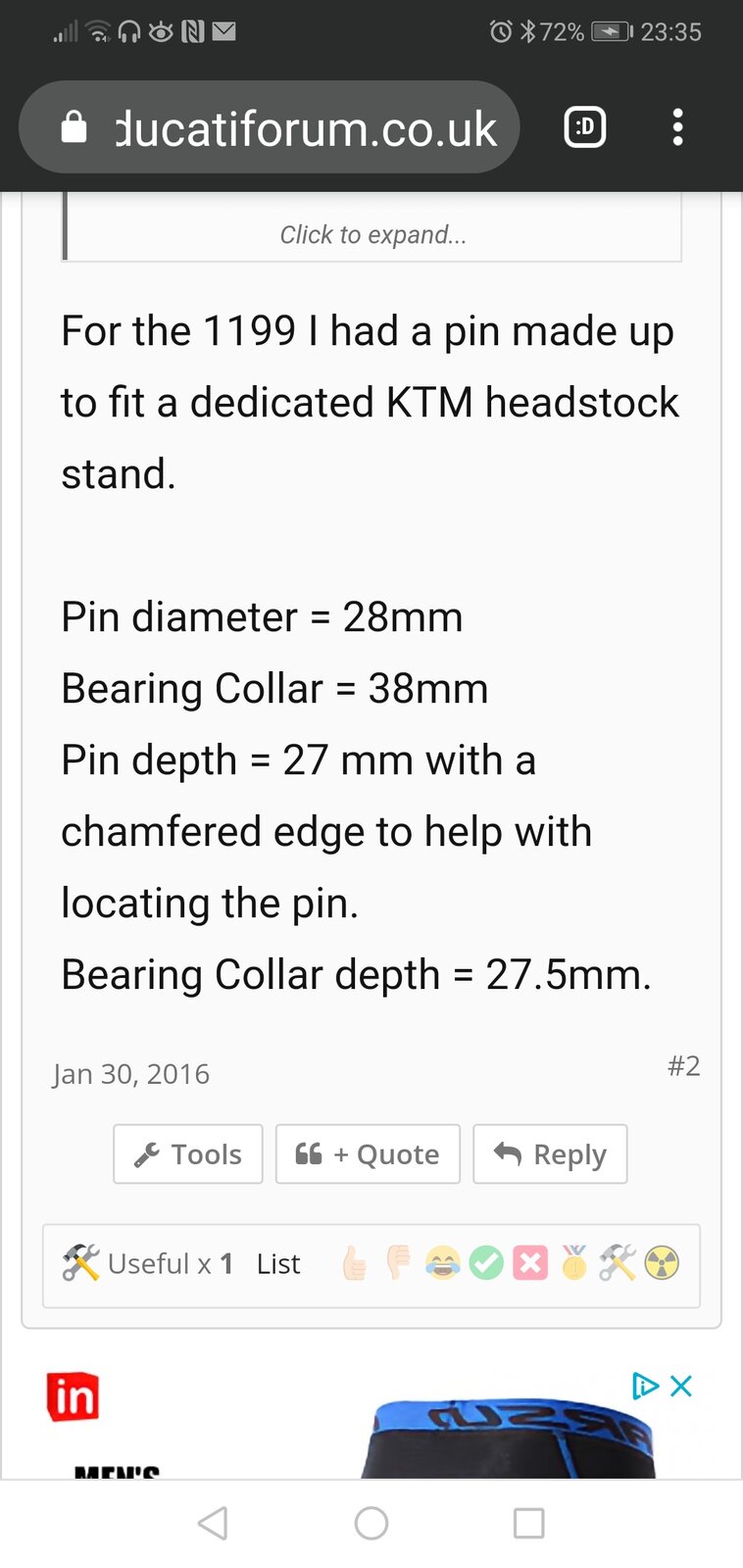Open the browser overflow menu
The height and width of the screenshot is (1568, 743).
677,127
